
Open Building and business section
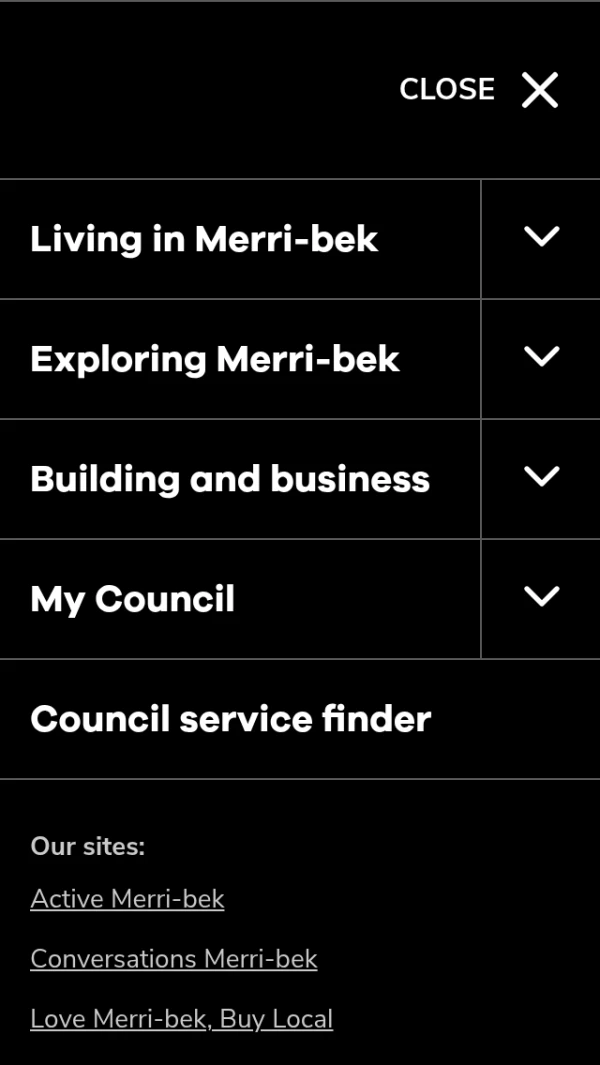(230, 479)
